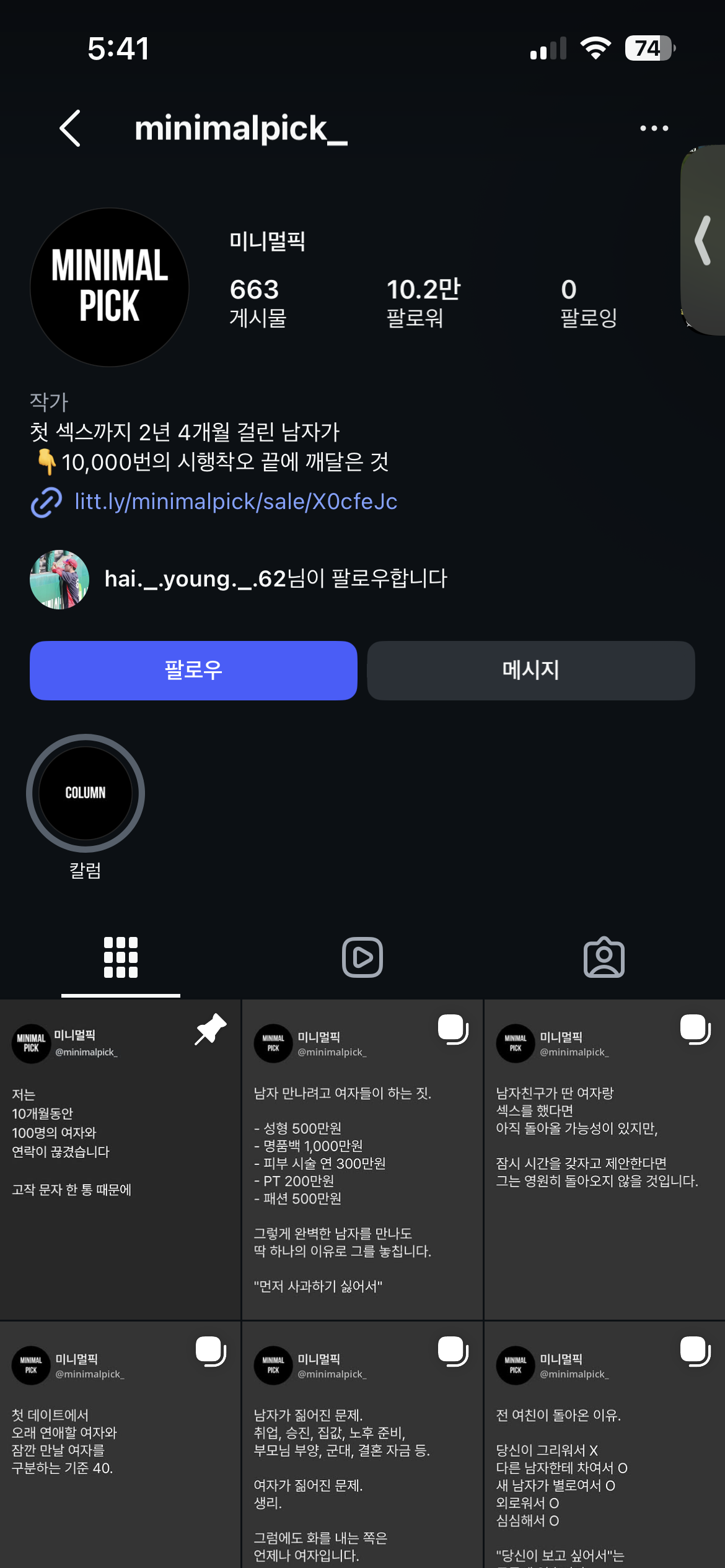Open the three-dot overflow menu
Screen dimensions: 725x1568
tap(654, 128)
